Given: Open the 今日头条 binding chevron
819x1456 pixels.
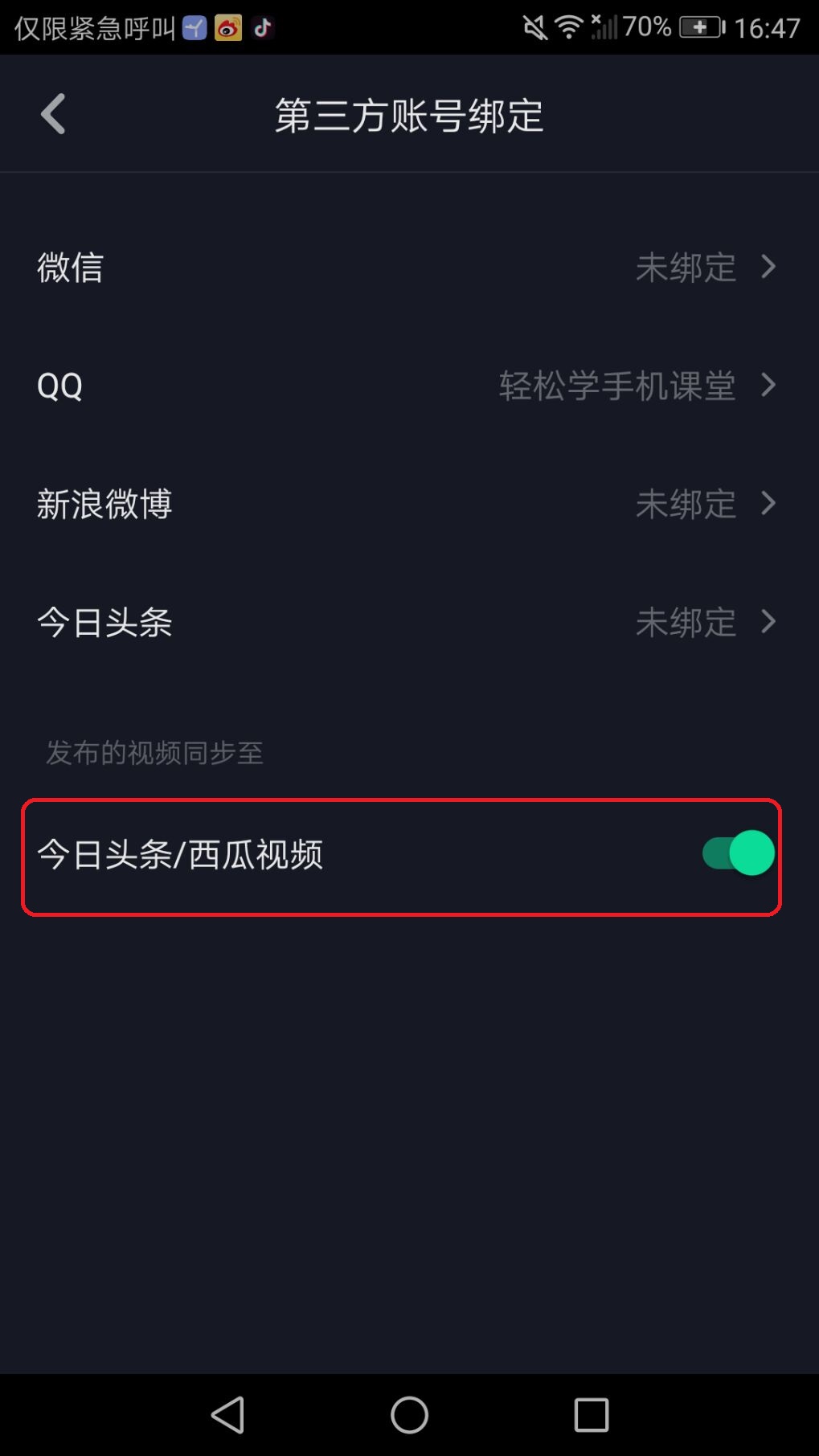Looking at the screenshot, I should pos(768,622).
